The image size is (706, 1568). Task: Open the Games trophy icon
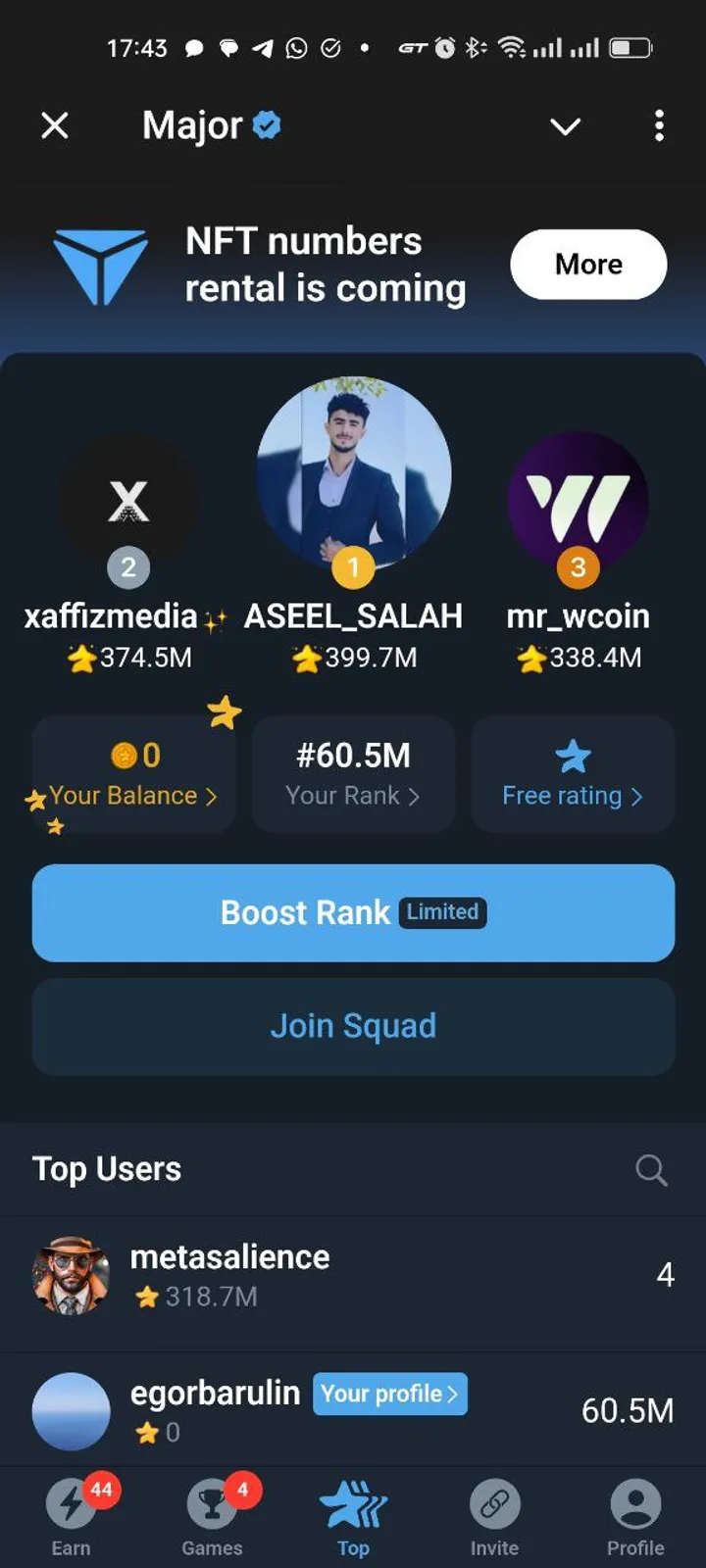point(212,1504)
